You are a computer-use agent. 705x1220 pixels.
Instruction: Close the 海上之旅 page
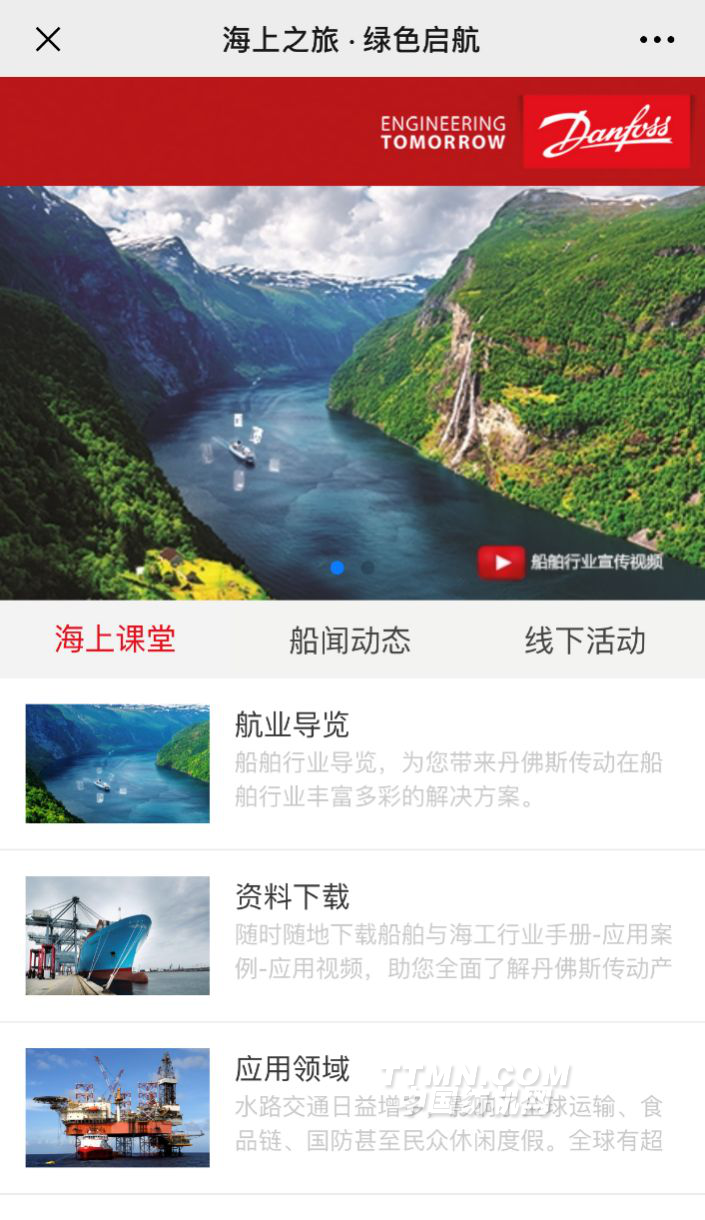[48, 39]
